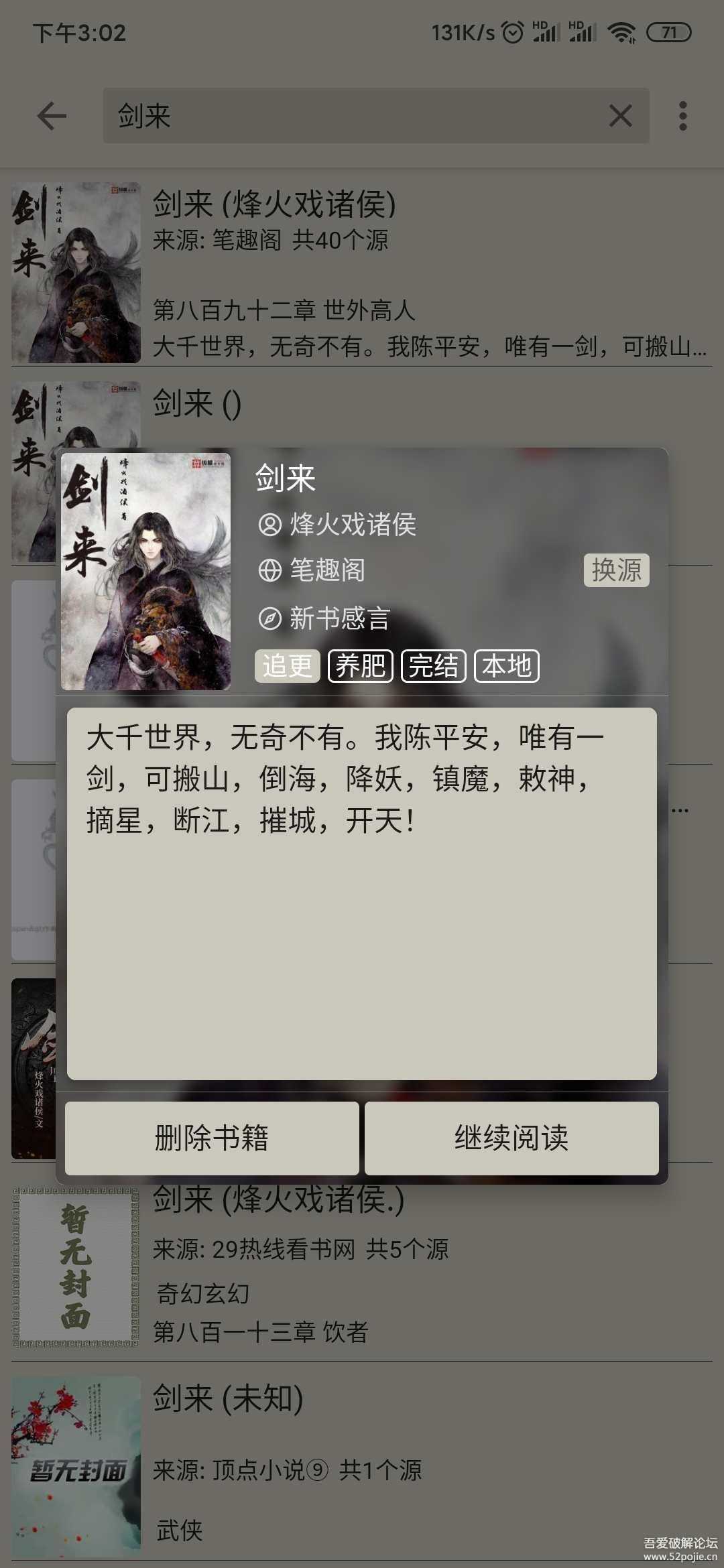Select the 本地 tag

(x=506, y=666)
